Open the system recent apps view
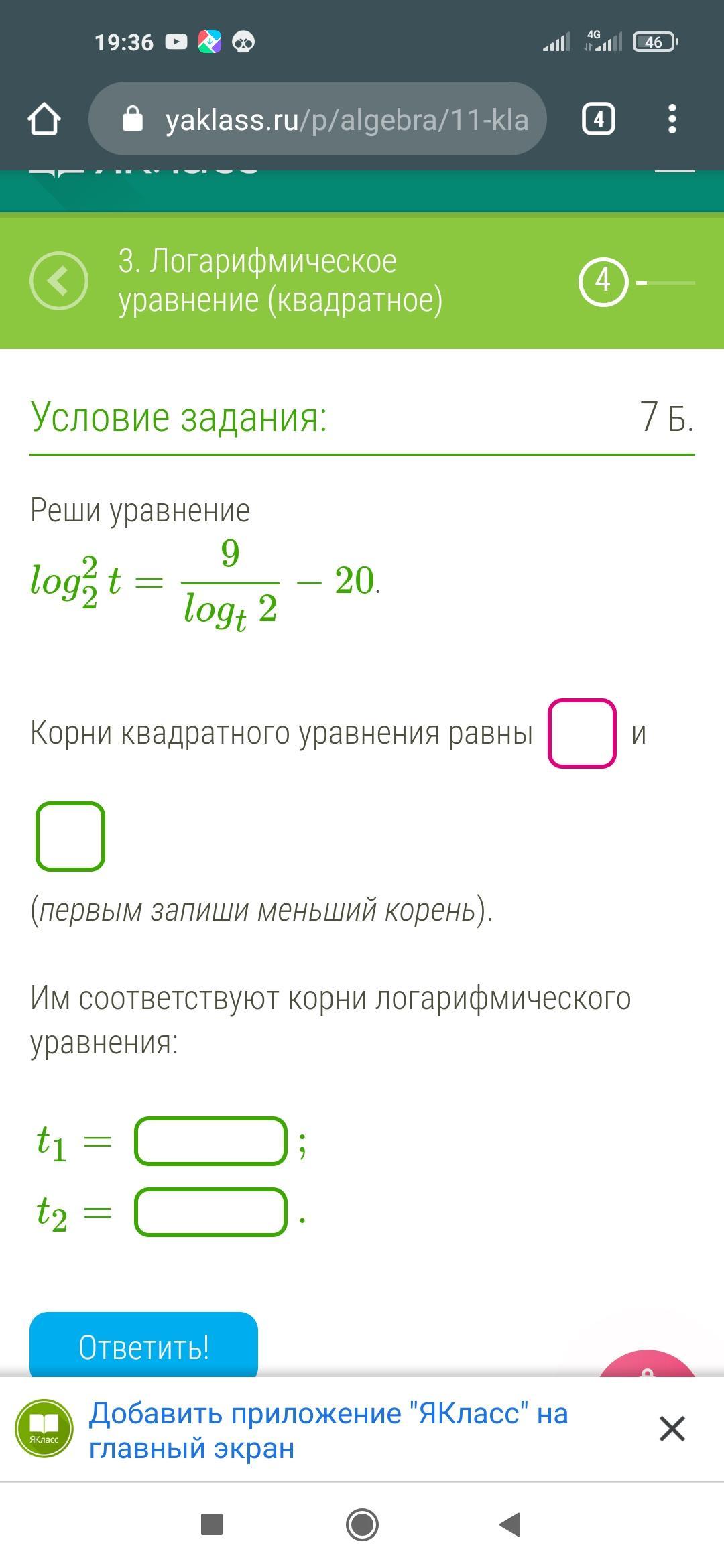This screenshot has height=1568, width=724. click(212, 1524)
